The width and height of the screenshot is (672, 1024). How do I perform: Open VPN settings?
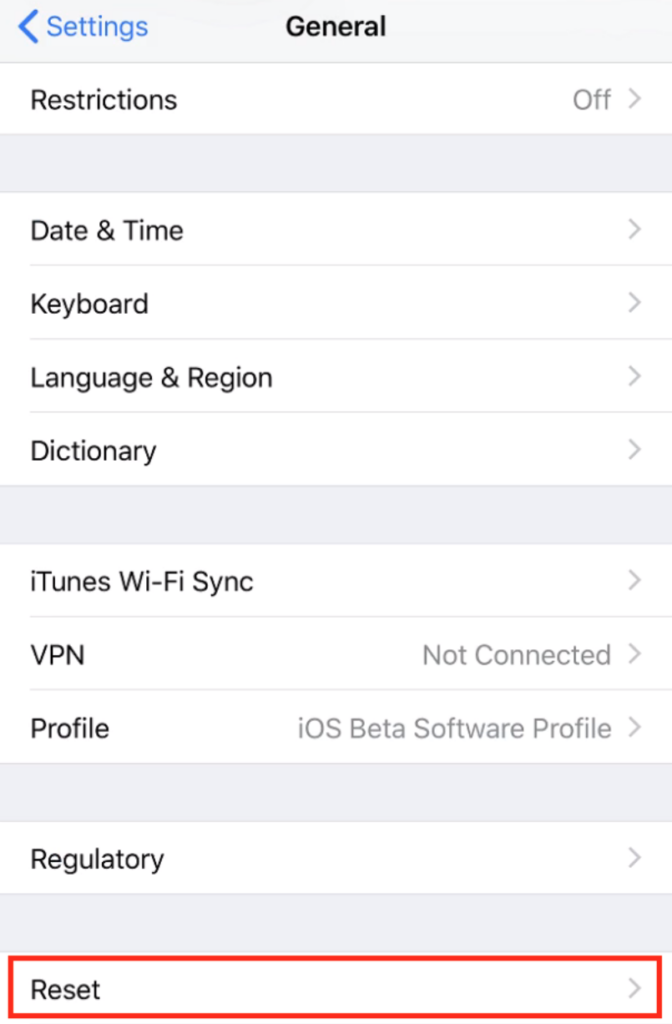pyautogui.click(x=335, y=655)
